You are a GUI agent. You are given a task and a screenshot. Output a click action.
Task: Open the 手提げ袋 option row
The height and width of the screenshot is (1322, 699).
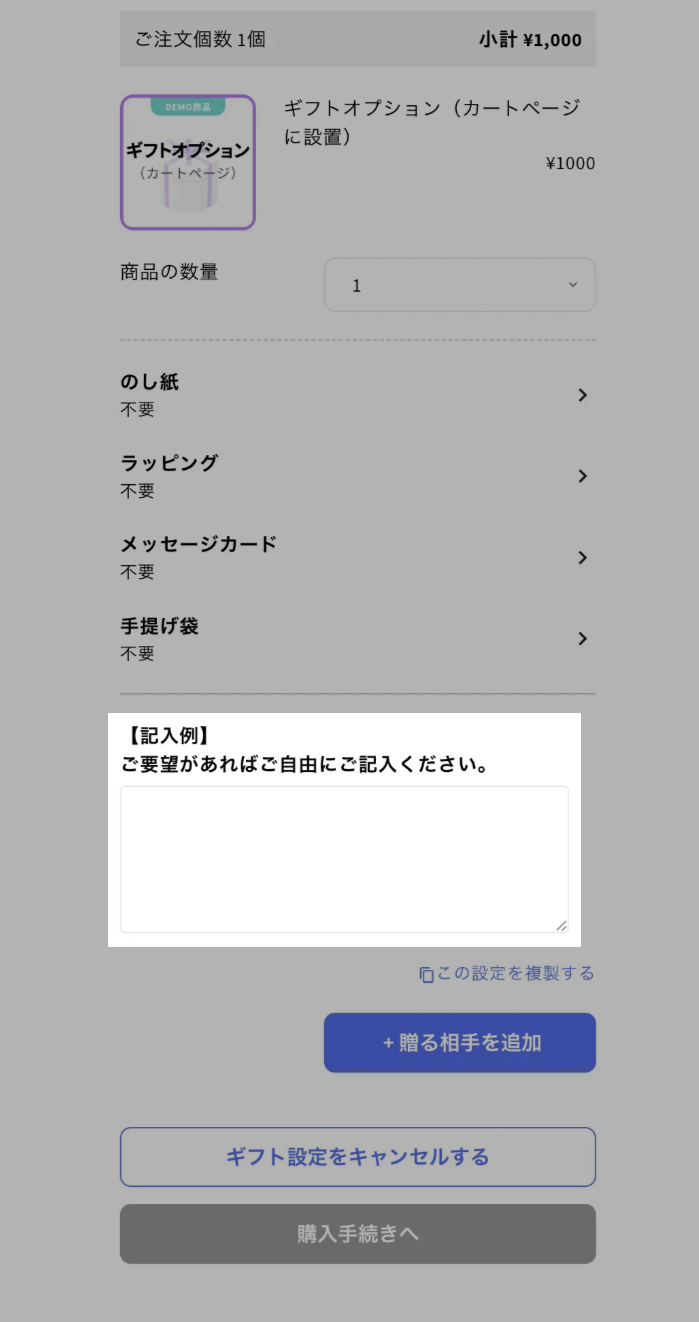357,639
